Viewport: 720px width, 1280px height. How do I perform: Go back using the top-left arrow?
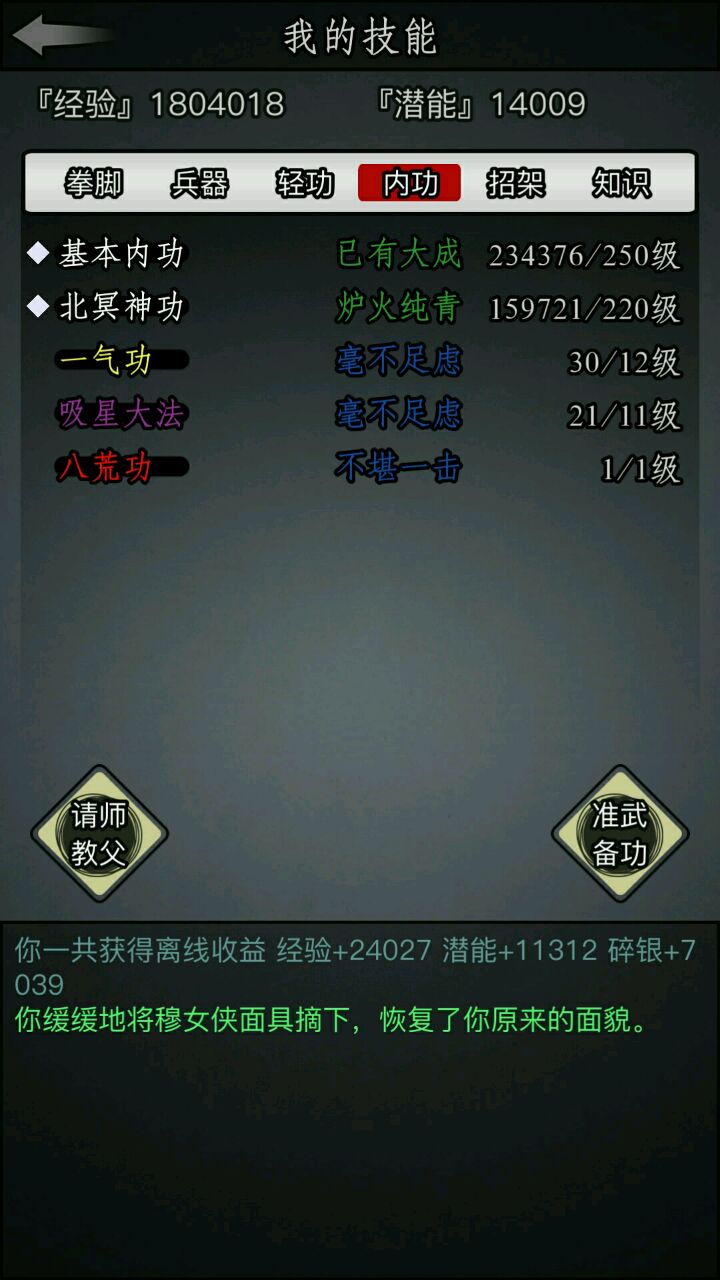pyautogui.click(x=60, y=35)
